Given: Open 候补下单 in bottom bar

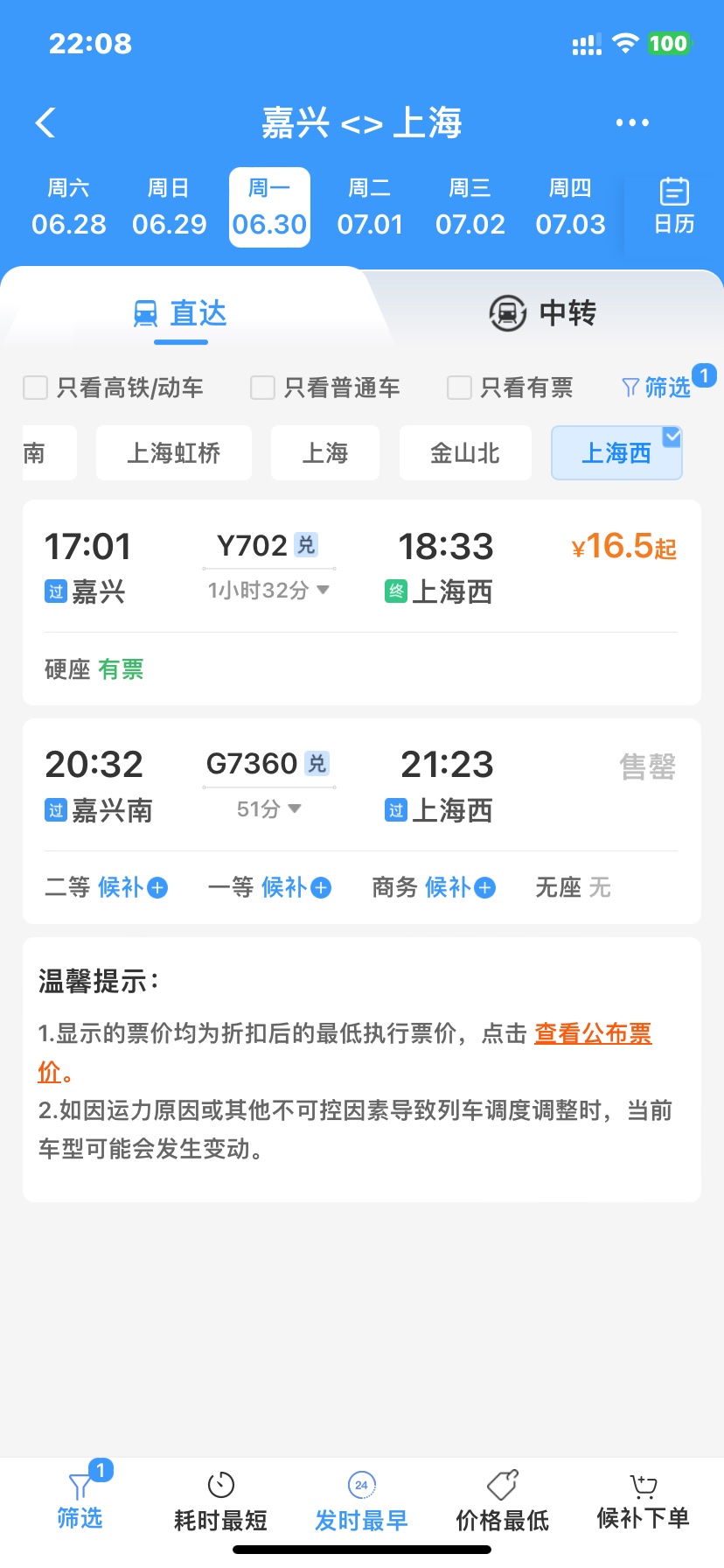Looking at the screenshot, I should point(644,1501).
